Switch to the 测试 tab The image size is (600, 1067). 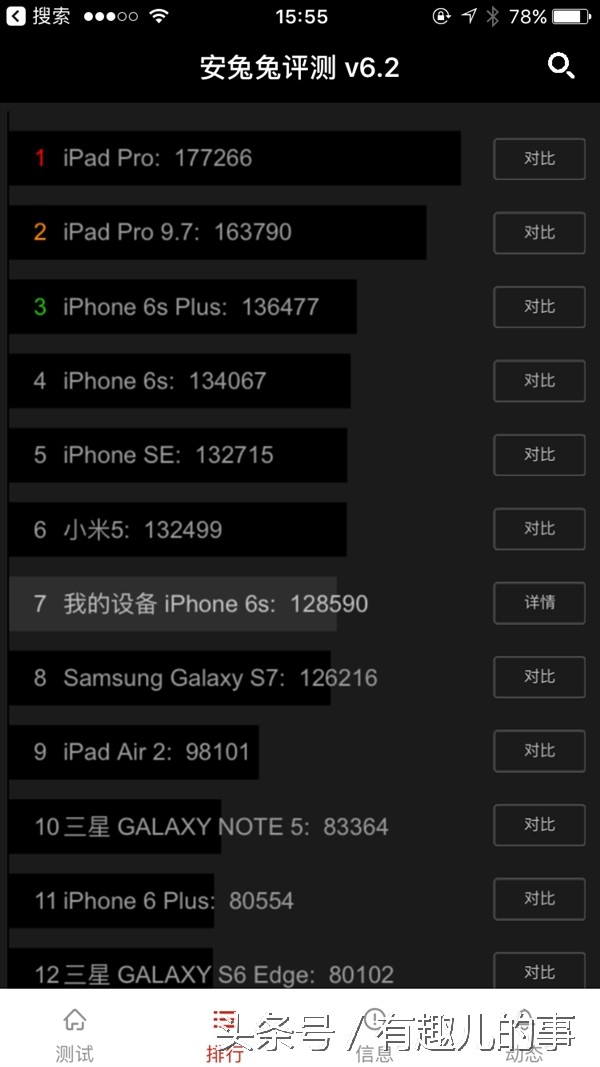[74, 1034]
